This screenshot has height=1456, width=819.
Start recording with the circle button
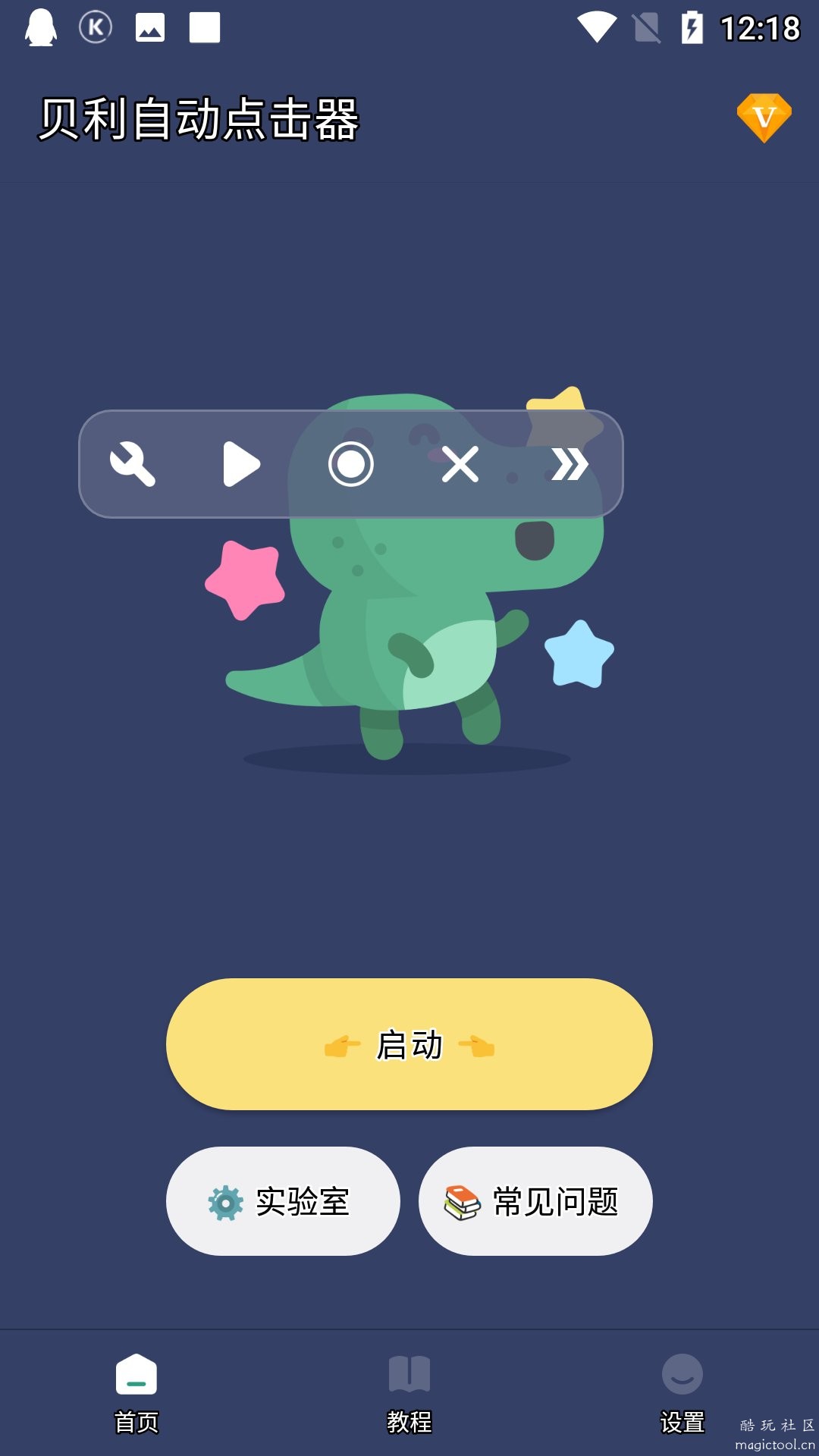coord(350,464)
